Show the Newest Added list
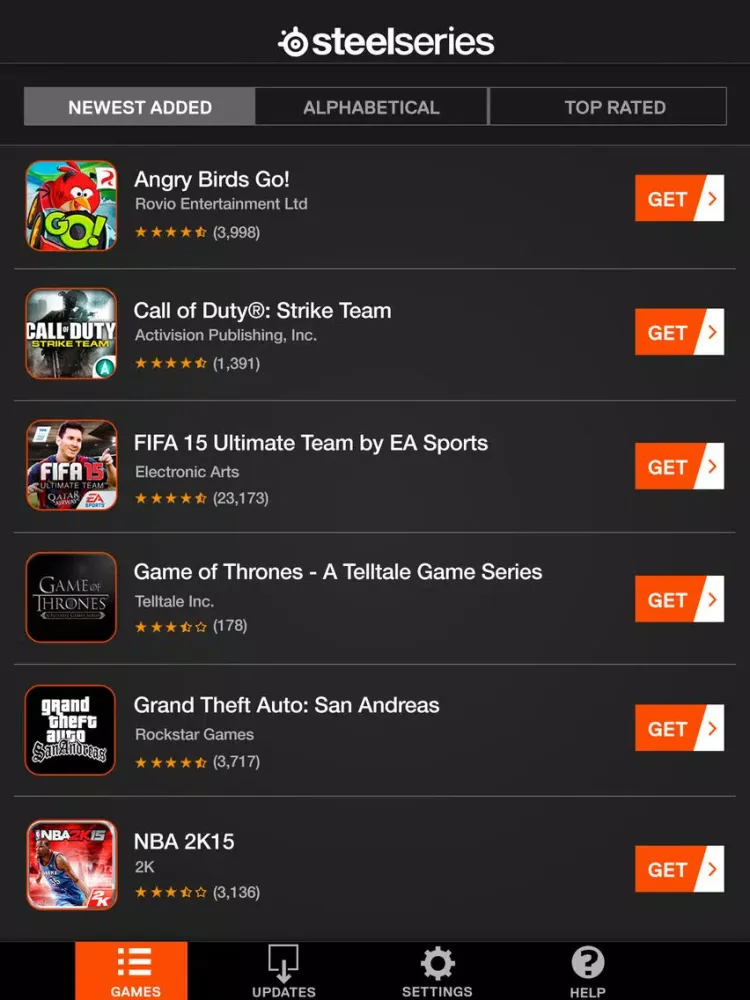Screen dimensions: 750x1000 [x=139, y=107]
